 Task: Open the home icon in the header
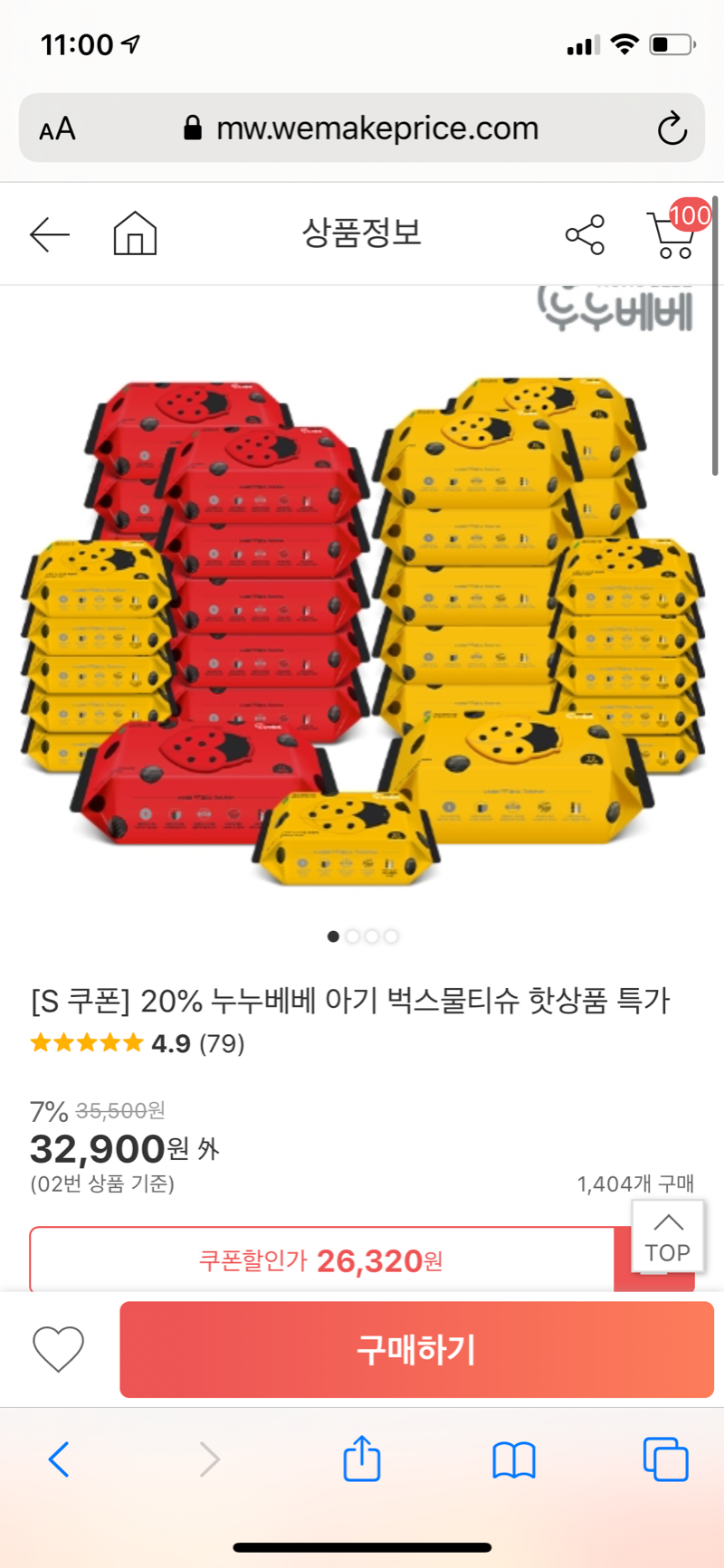click(x=135, y=233)
